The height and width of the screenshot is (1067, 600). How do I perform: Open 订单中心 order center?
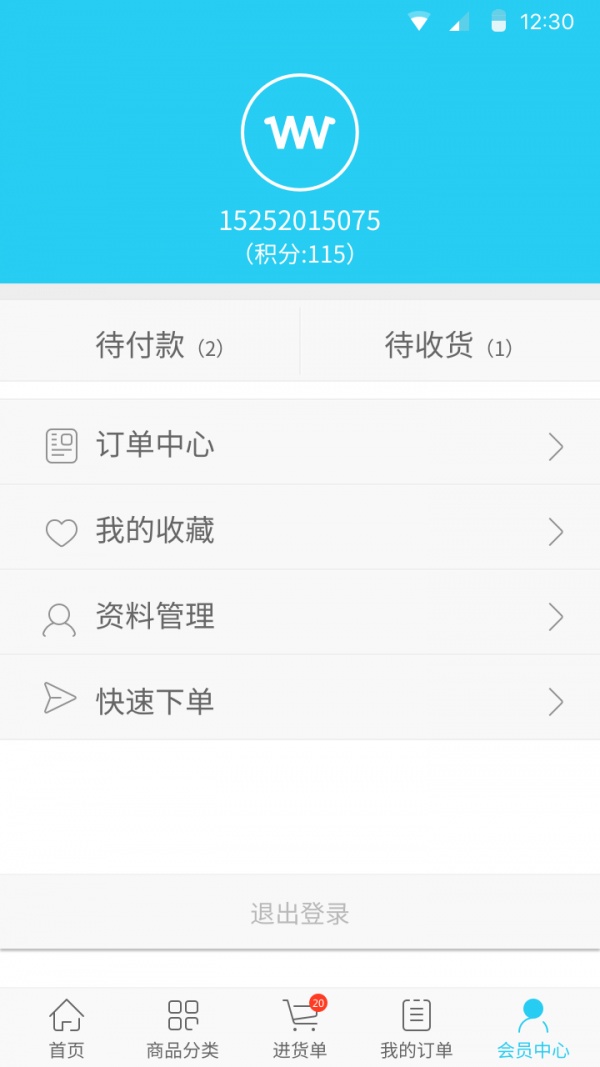point(300,446)
